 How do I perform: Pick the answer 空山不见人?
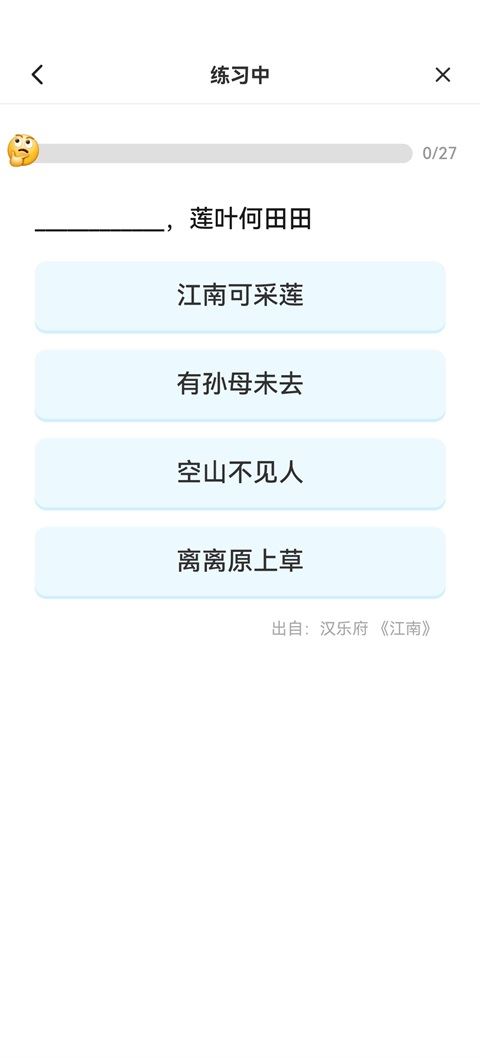coord(240,473)
